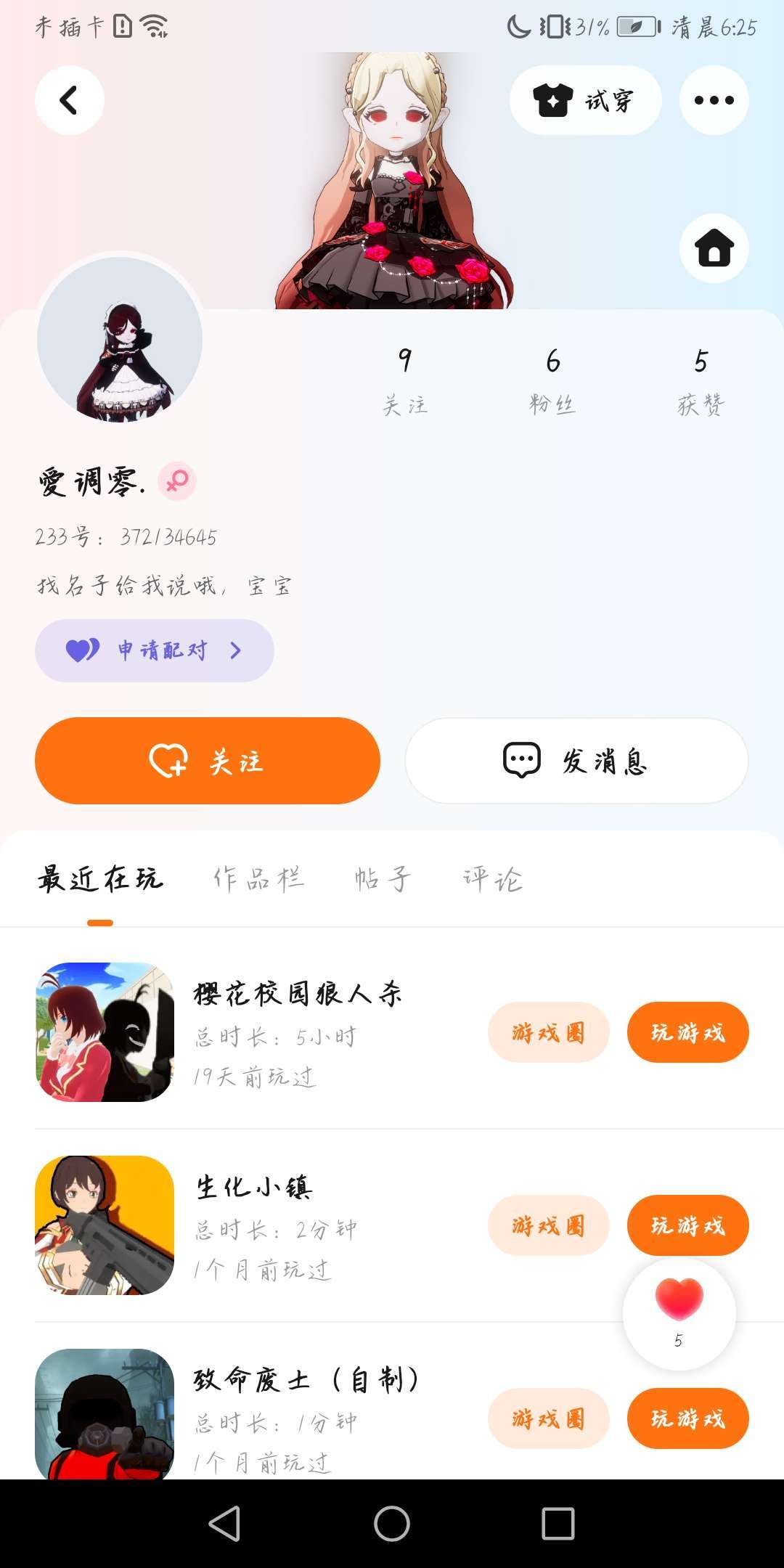Follow this user with the orange 关注 button
Viewport: 784px width, 1568px height.
[x=208, y=761]
